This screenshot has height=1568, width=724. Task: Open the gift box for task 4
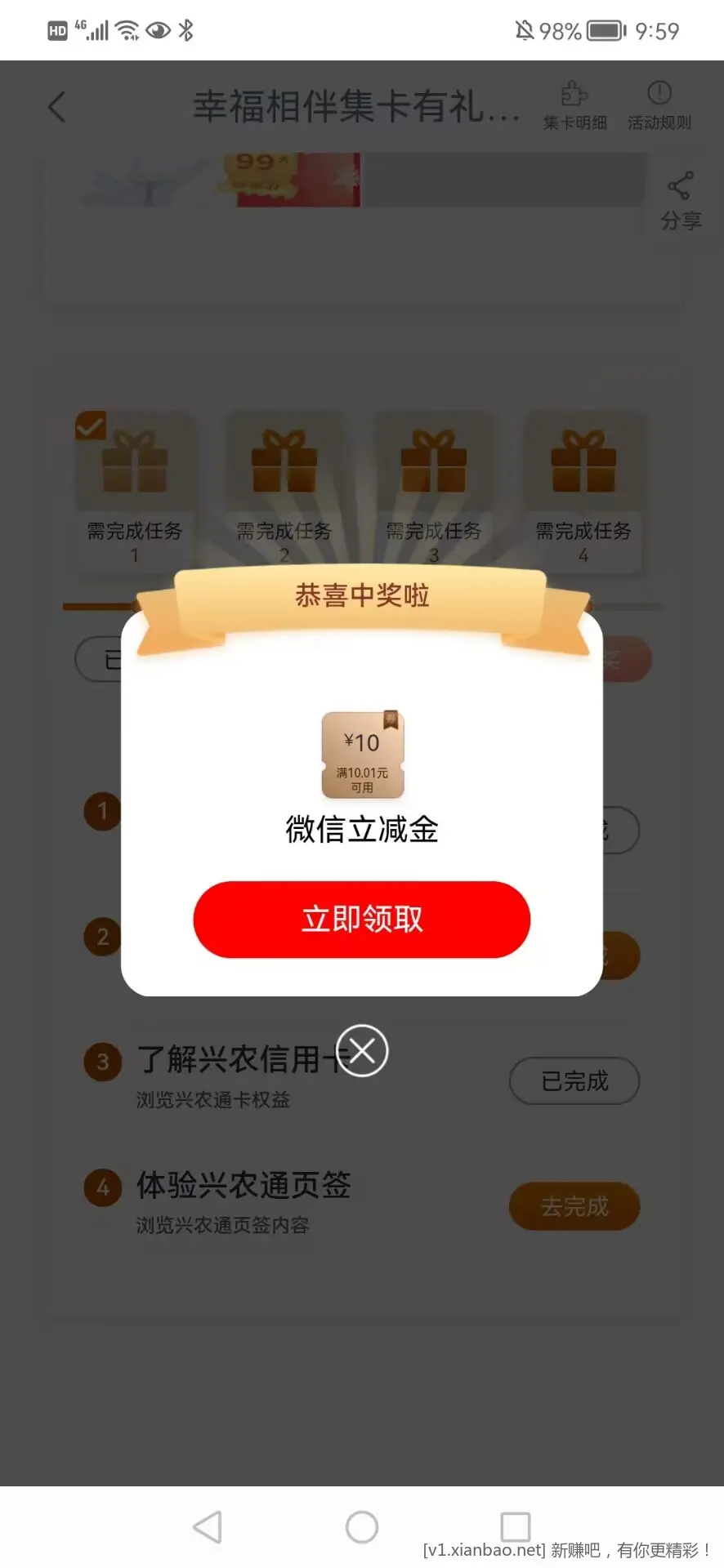(x=583, y=463)
